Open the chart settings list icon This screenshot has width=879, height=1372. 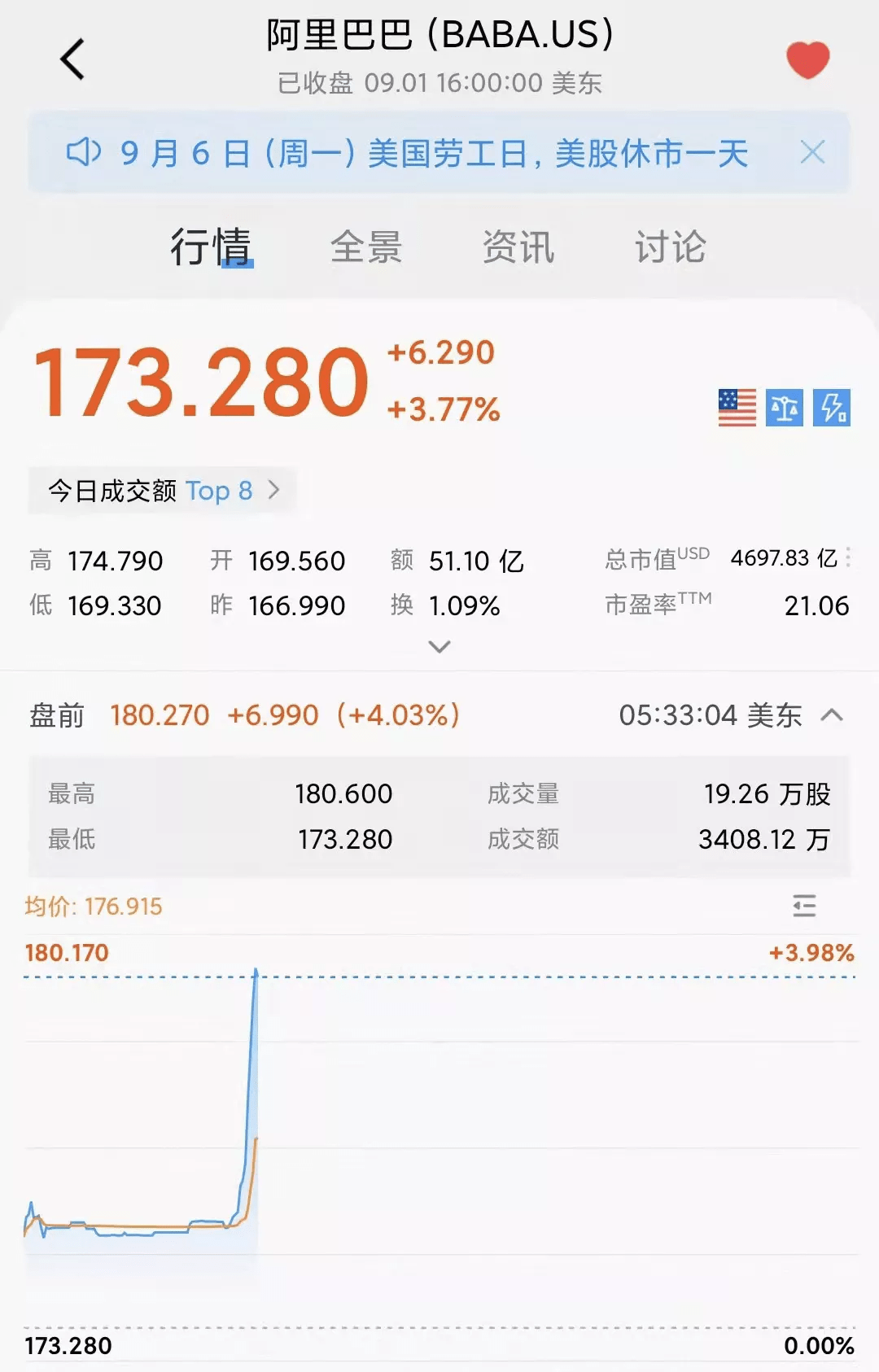[x=804, y=906]
